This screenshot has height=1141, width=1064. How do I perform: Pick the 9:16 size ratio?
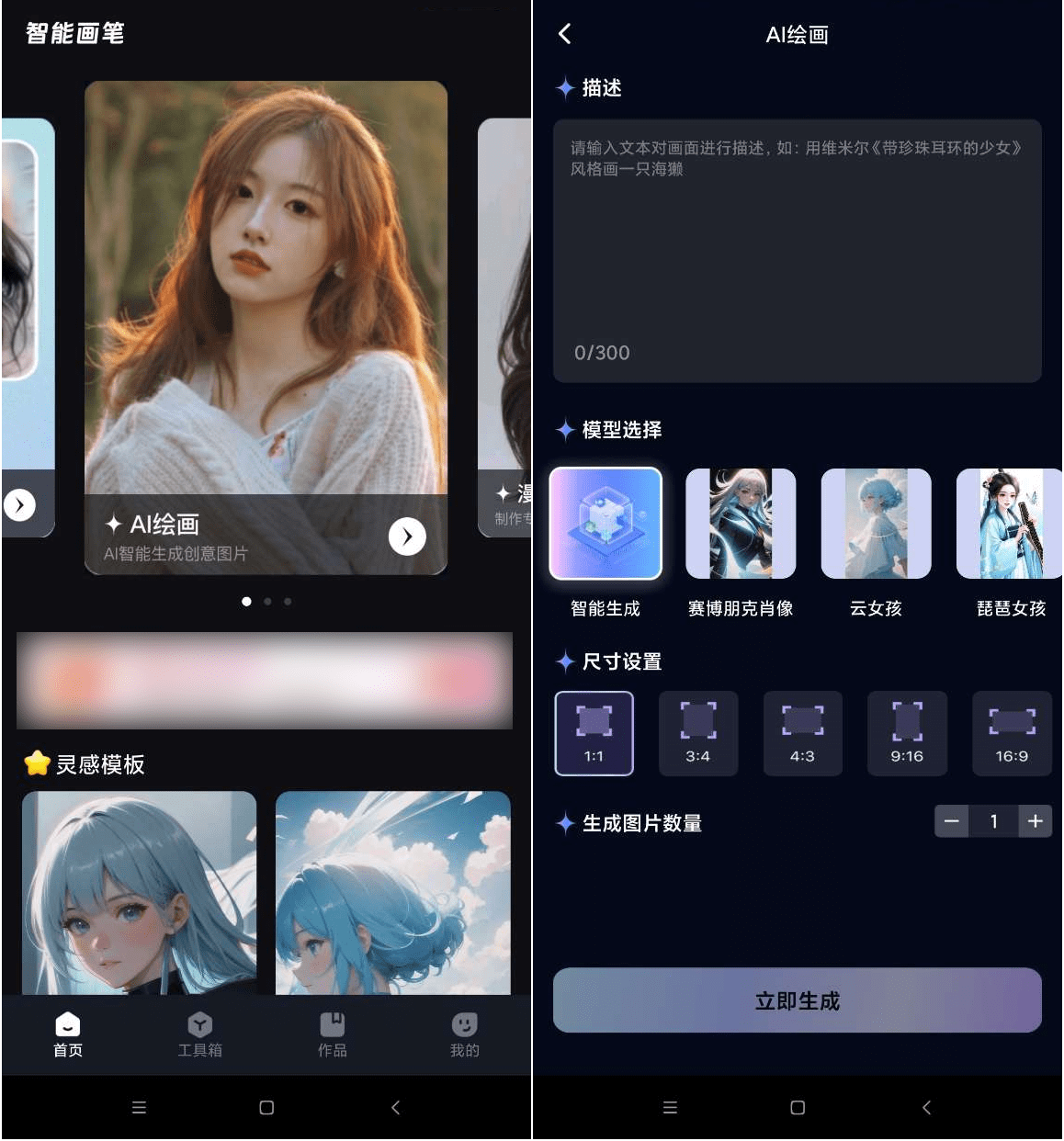[907, 733]
